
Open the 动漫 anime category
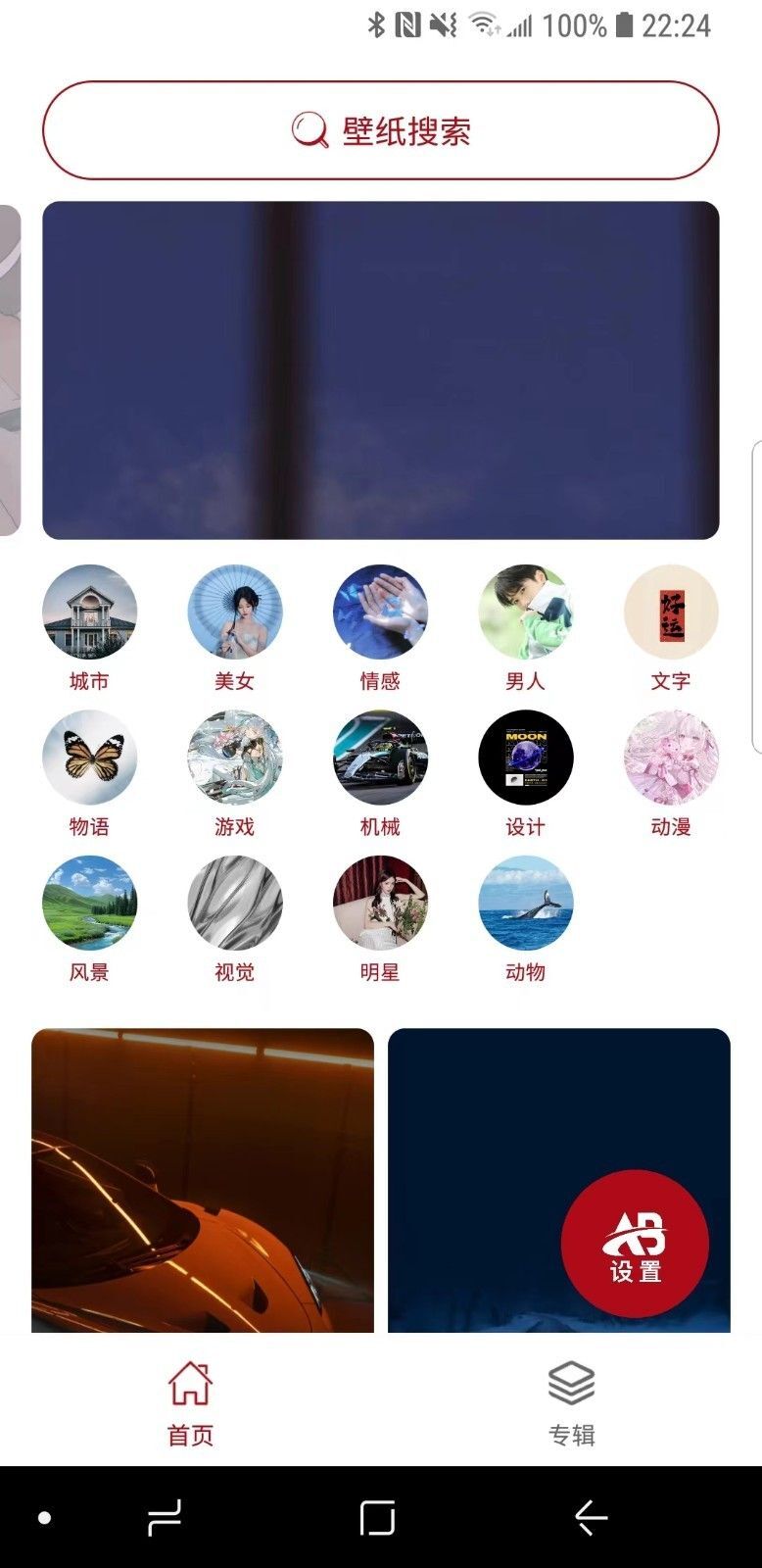point(672,758)
